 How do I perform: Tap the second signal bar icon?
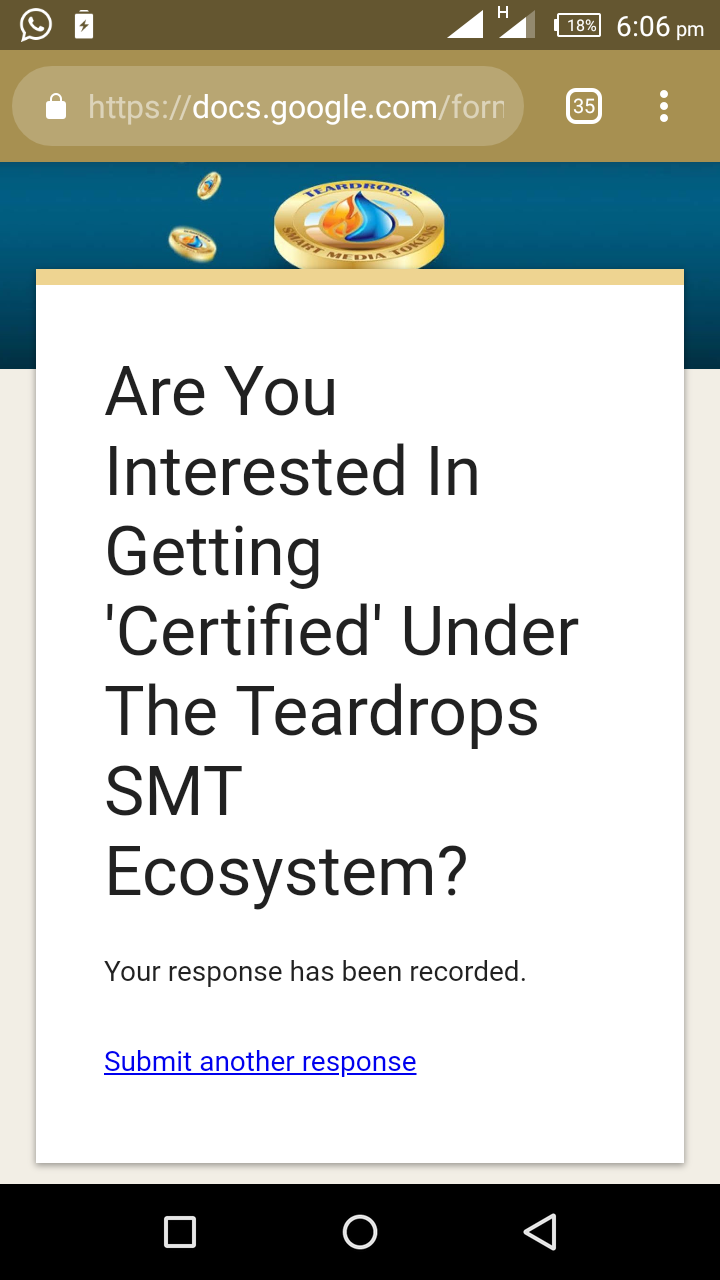[x=516, y=24]
